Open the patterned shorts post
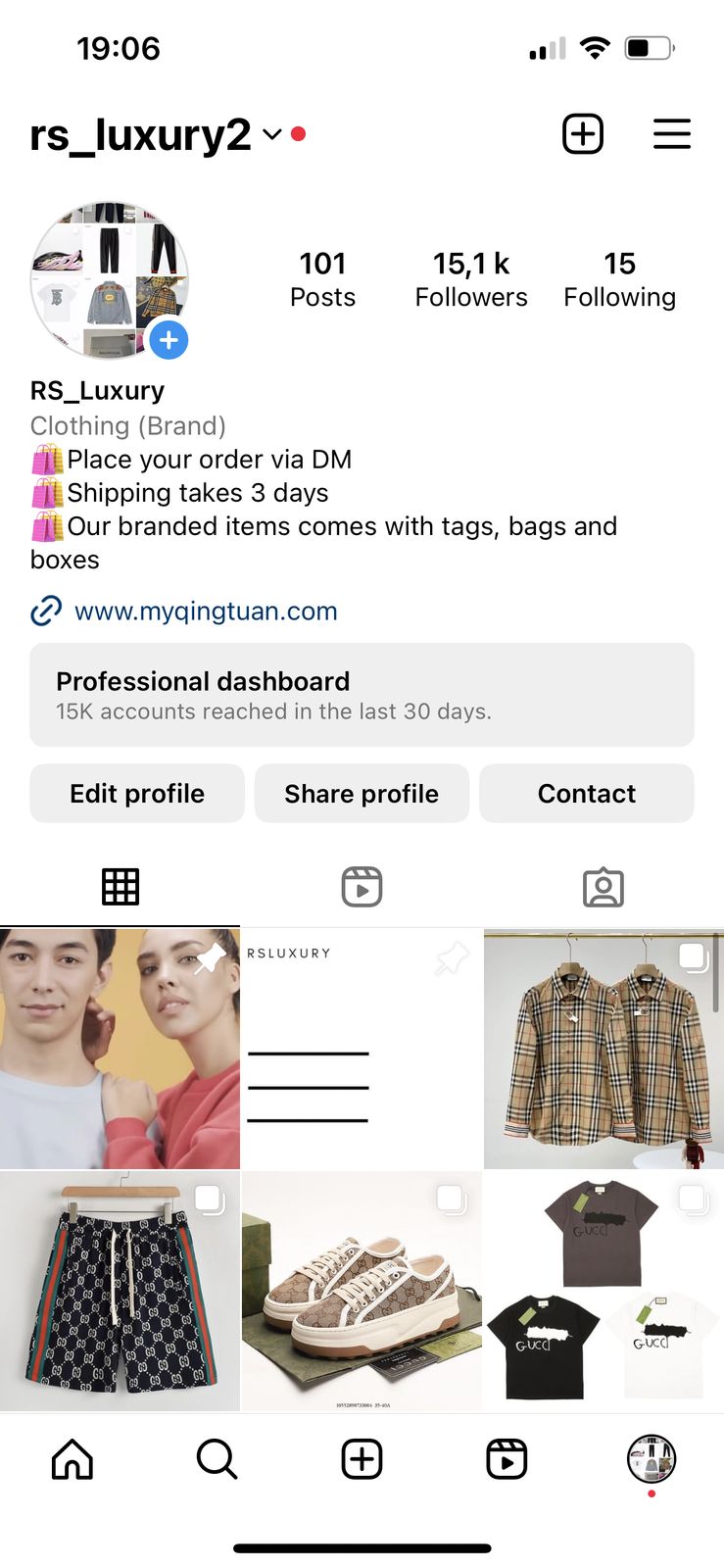 120,1291
